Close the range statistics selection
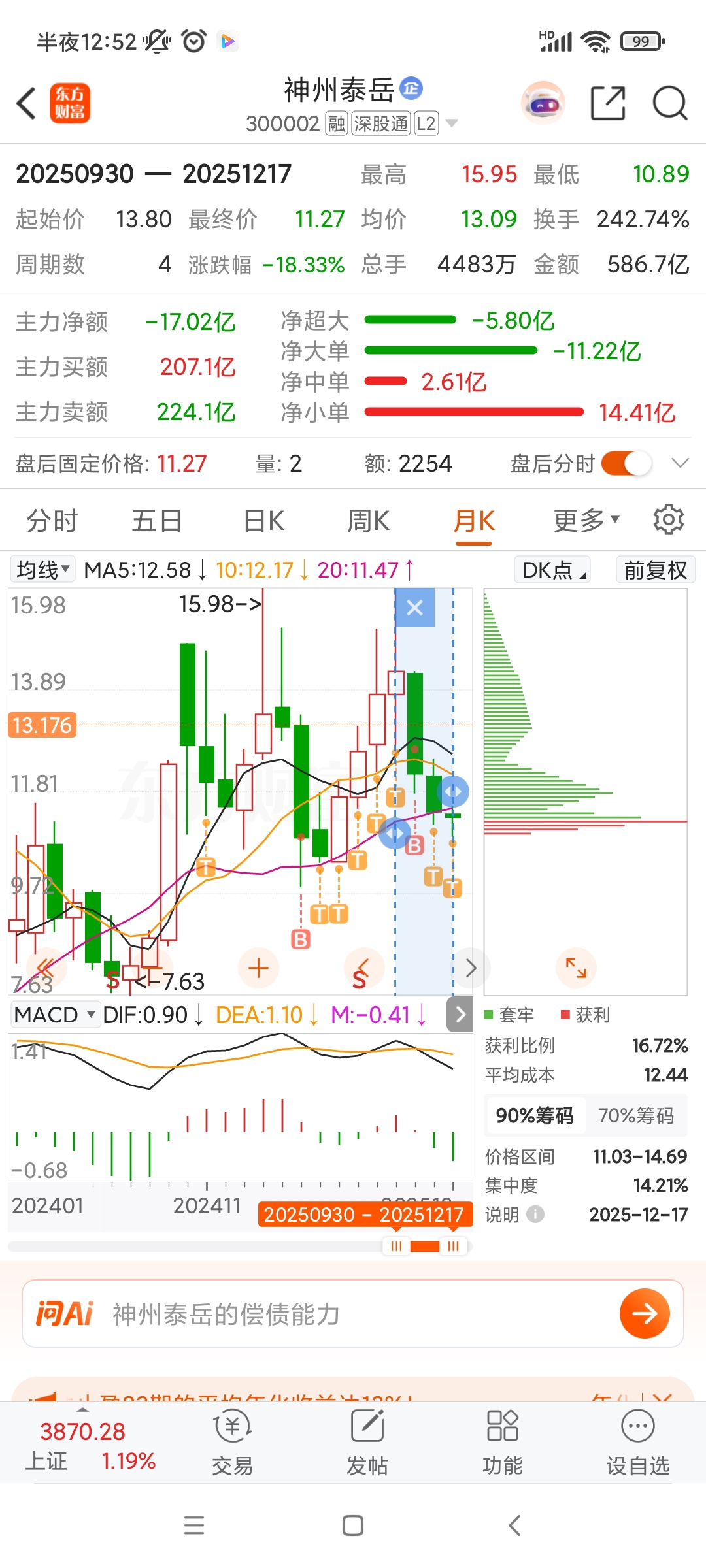706x1568 pixels. [x=414, y=608]
